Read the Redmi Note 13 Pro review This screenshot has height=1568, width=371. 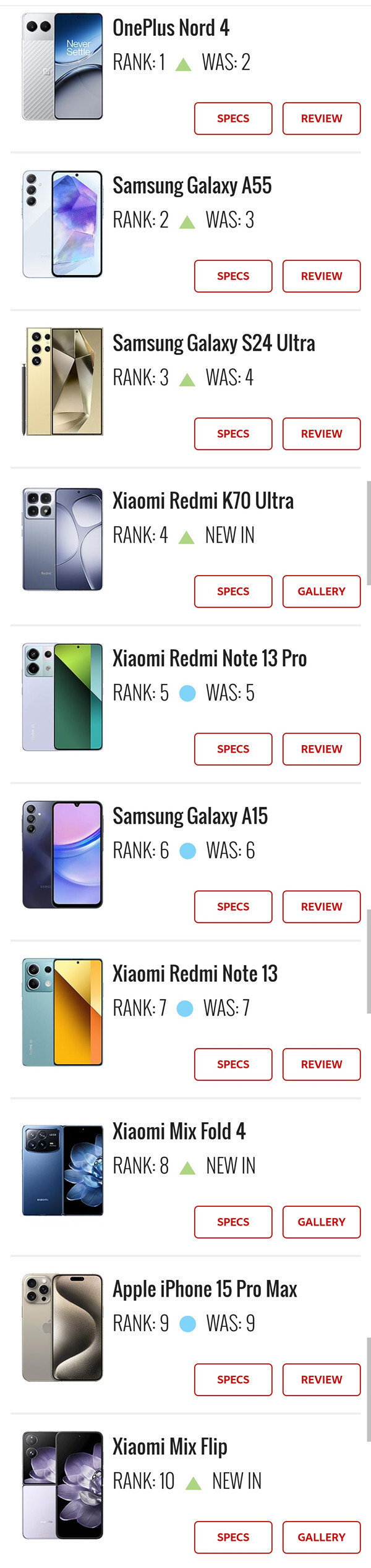(x=321, y=749)
